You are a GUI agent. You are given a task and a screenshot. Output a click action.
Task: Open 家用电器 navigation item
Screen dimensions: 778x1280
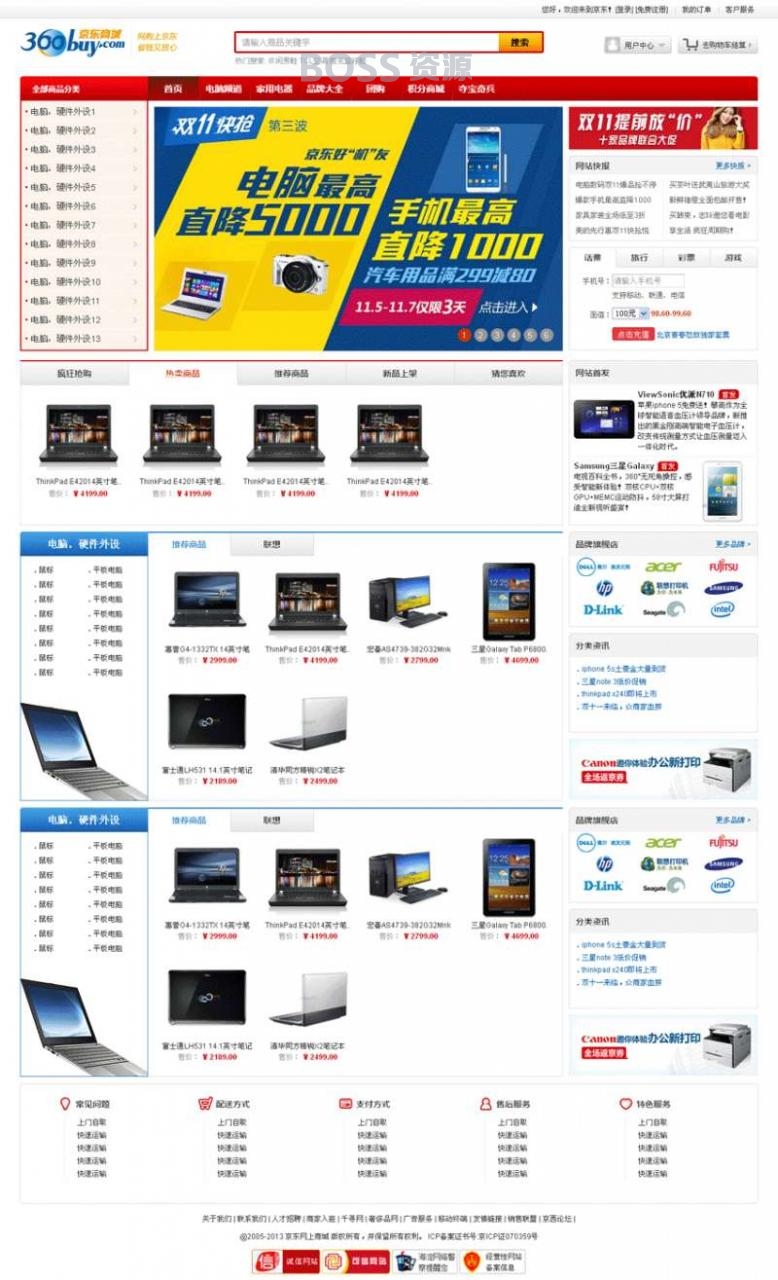[x=274, y=88]
